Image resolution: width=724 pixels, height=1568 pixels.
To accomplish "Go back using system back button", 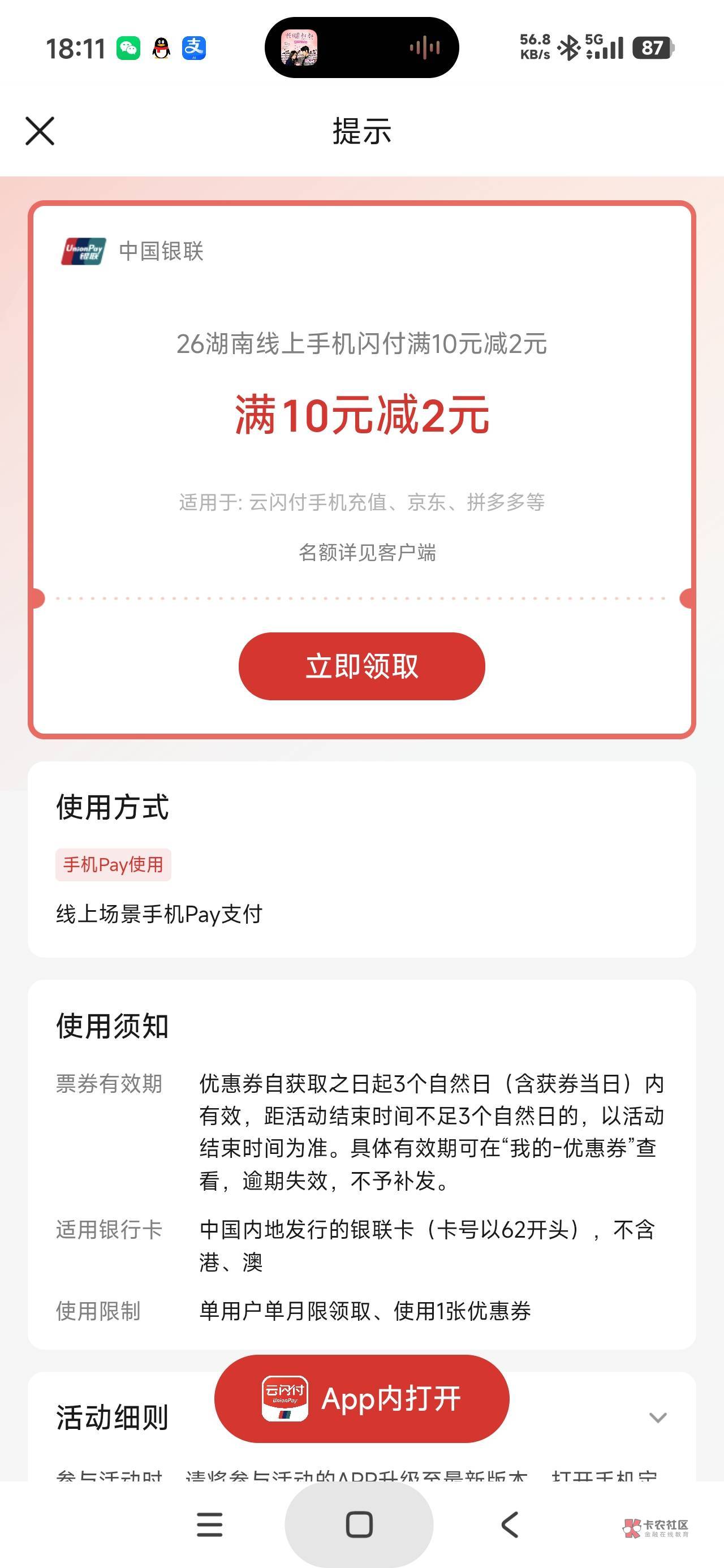I will tap(510, 1525).
